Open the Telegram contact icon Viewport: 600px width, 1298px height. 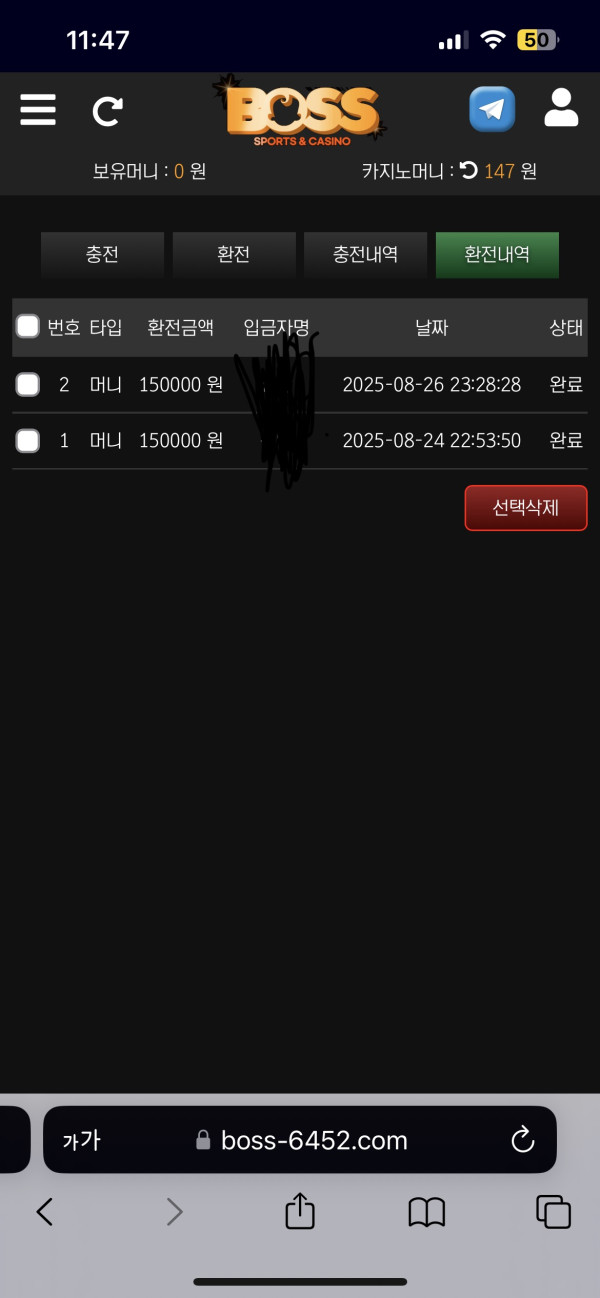(x=492, y=109)
